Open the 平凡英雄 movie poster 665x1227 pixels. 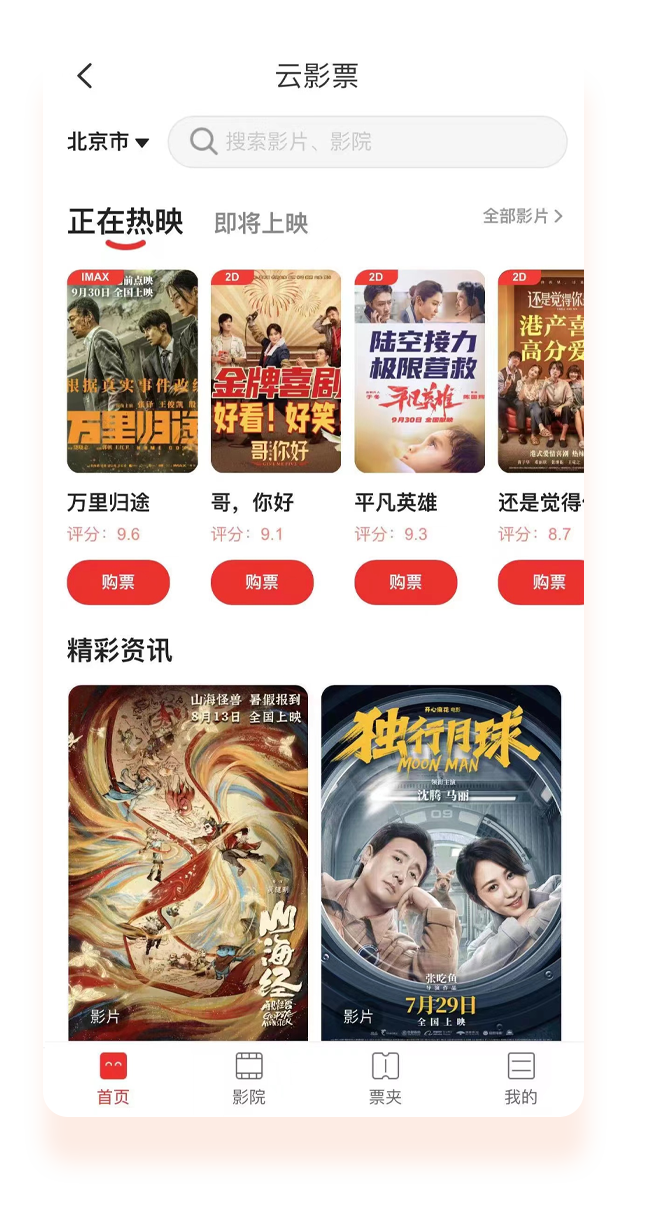coord(420,371)
